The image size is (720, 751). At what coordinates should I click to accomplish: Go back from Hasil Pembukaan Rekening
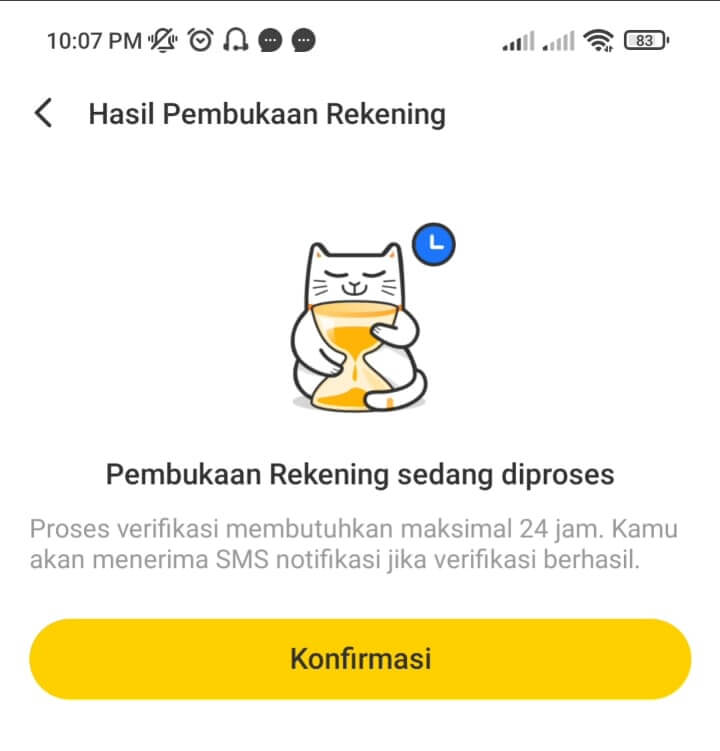[x=43, y=113]
